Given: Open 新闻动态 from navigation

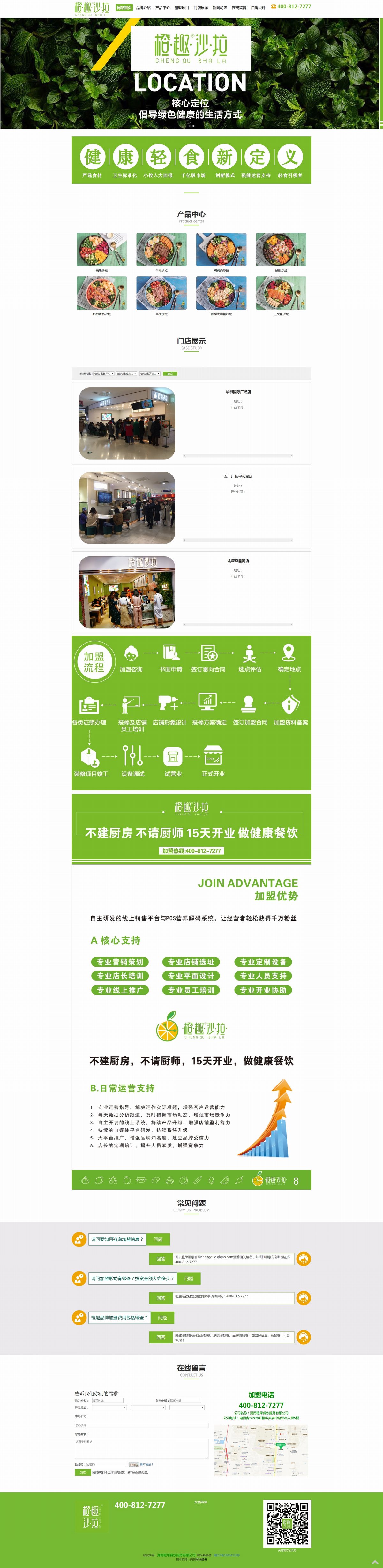Looking at the screenshot, I should (x=220, y=8).
